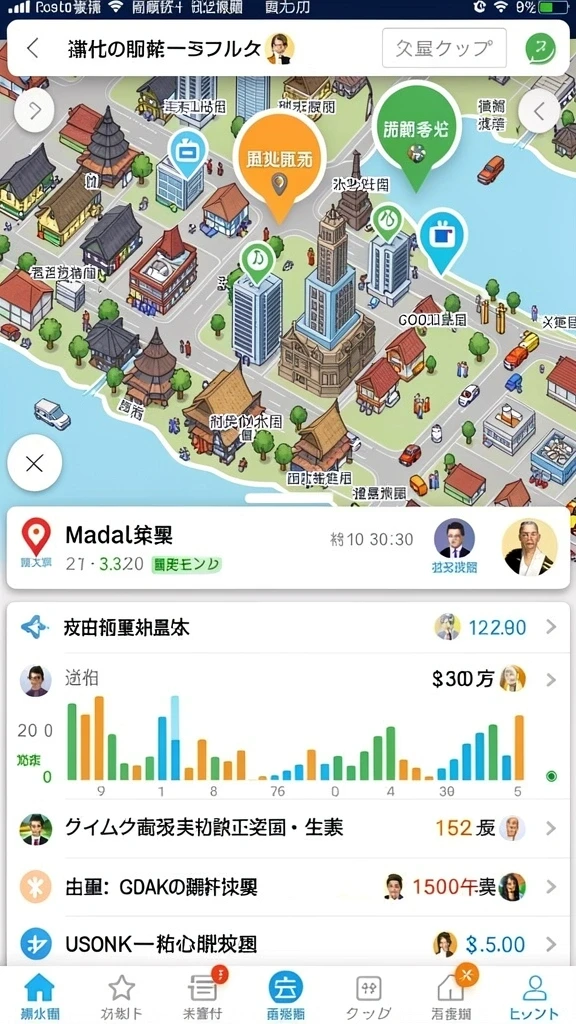Screen dimensions: 576x1024
Task: Open the Madal location card
Action: [288, 548]
